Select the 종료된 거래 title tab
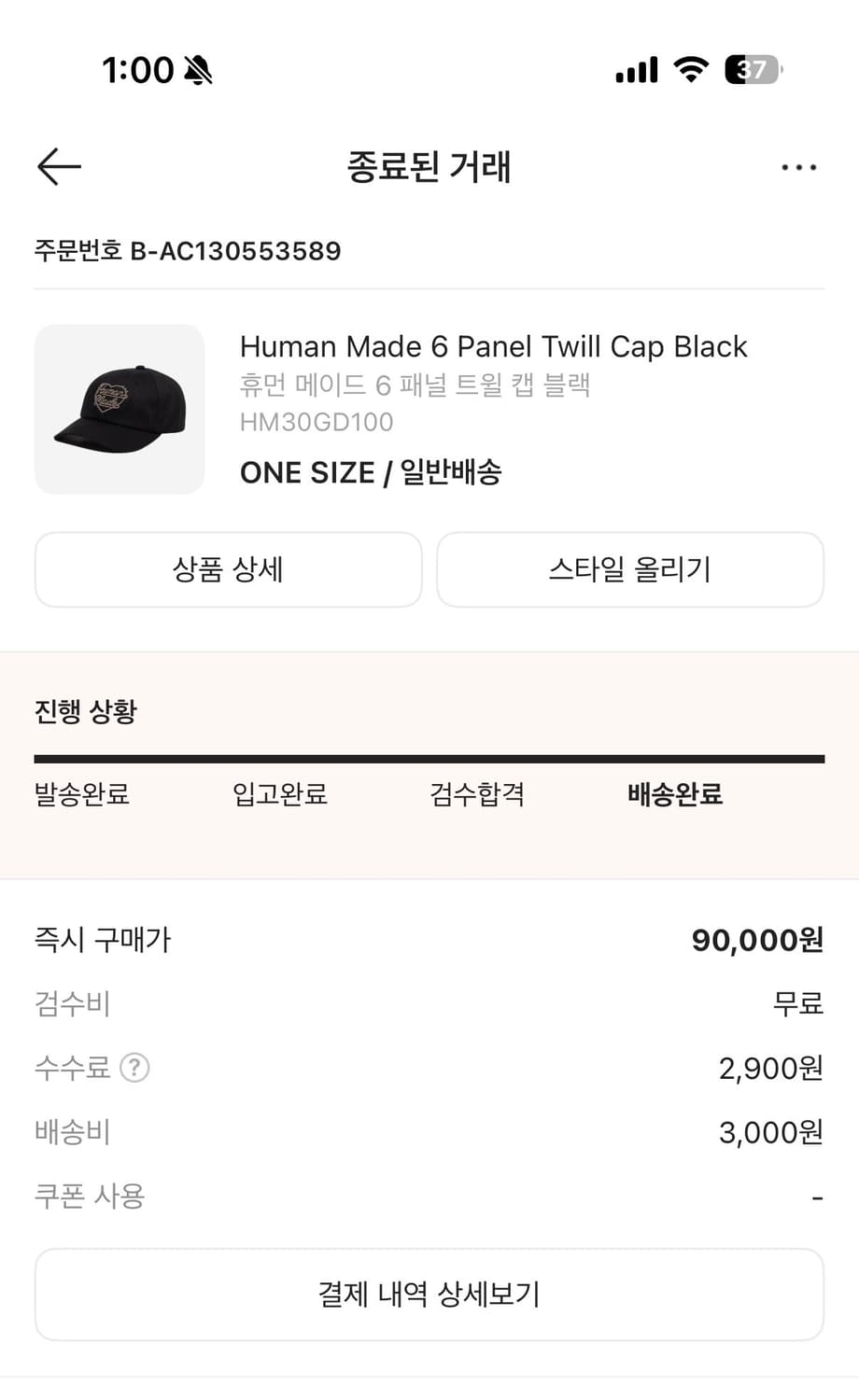Screen dimensions: 859x1400 click(x=429, y=166)
